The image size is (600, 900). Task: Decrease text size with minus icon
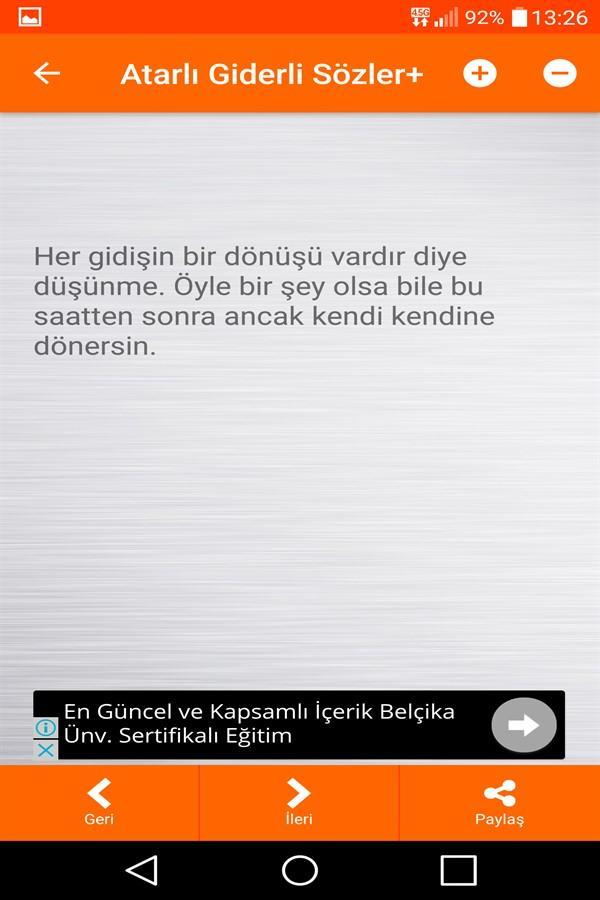559,73
